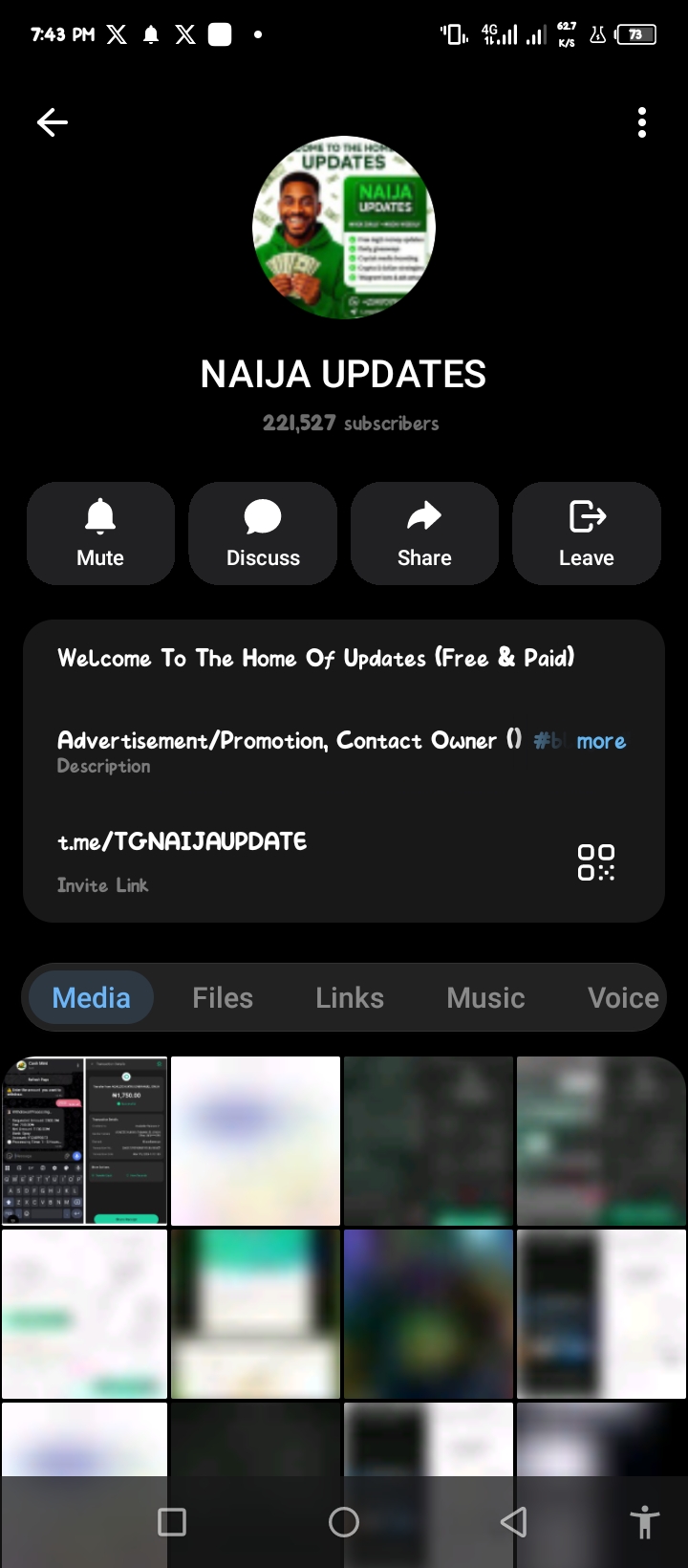Viewport: 688px width, 1568px height.
Task: Leave the NAIJA UPDATES channel
Action: pos(586,534)
